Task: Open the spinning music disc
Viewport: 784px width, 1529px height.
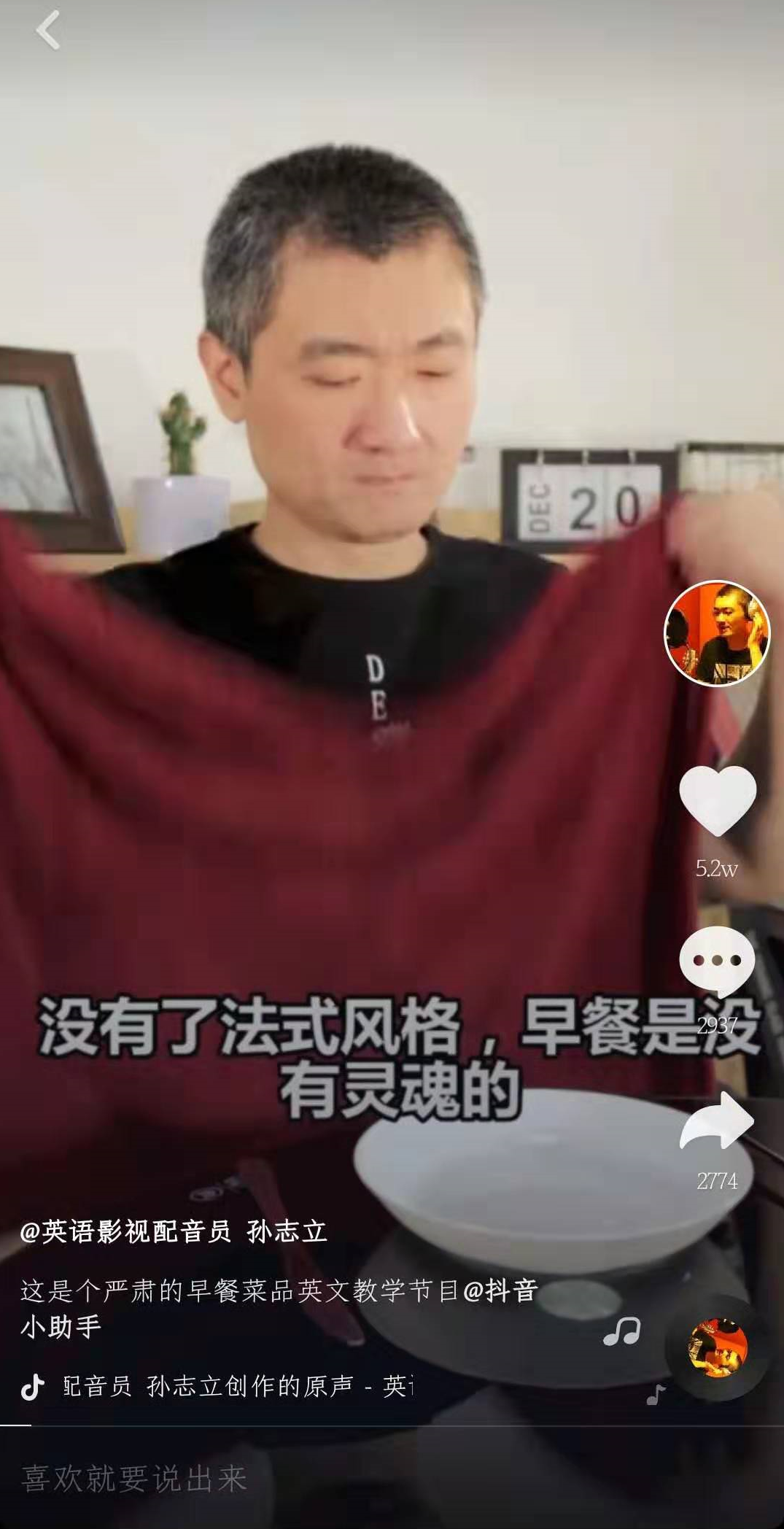Action: (718, 1347)
